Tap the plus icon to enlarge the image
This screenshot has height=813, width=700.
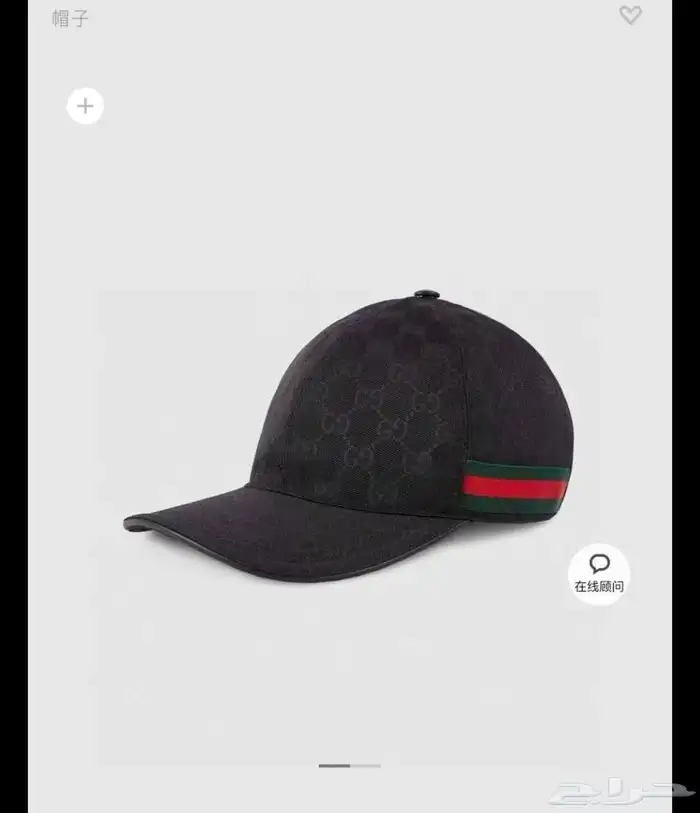[x=85, y=105]
